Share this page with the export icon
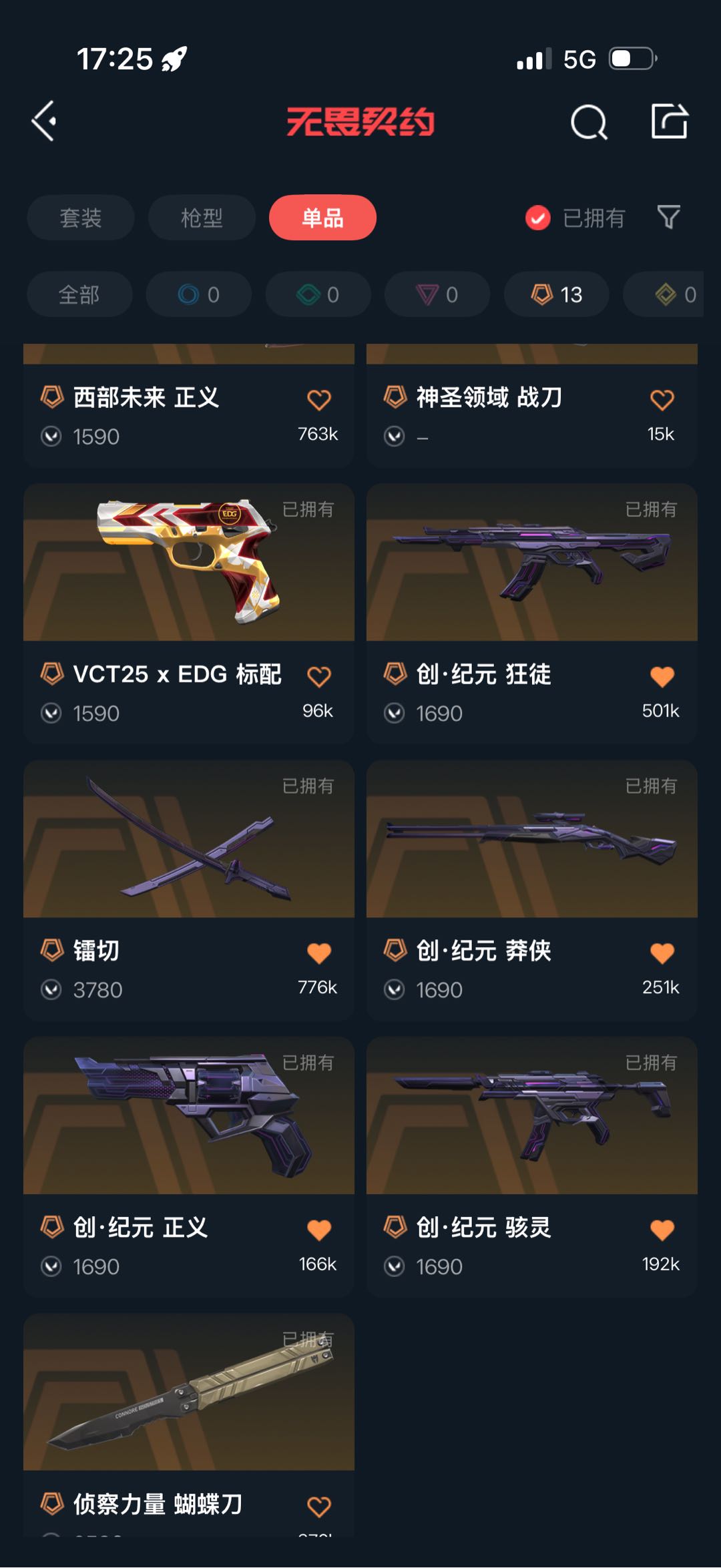 coord(669,122)
